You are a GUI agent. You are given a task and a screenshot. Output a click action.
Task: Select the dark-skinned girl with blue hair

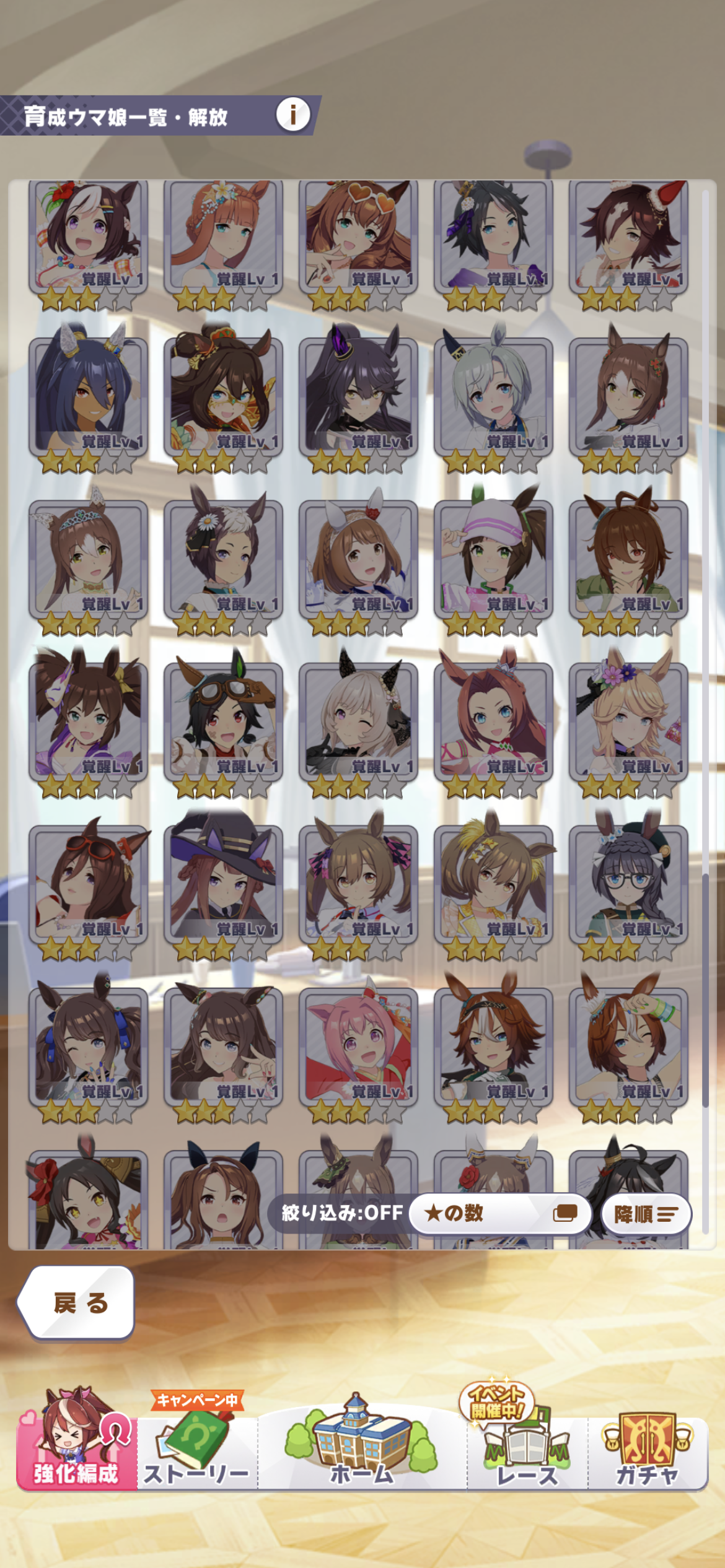[88, 396]
